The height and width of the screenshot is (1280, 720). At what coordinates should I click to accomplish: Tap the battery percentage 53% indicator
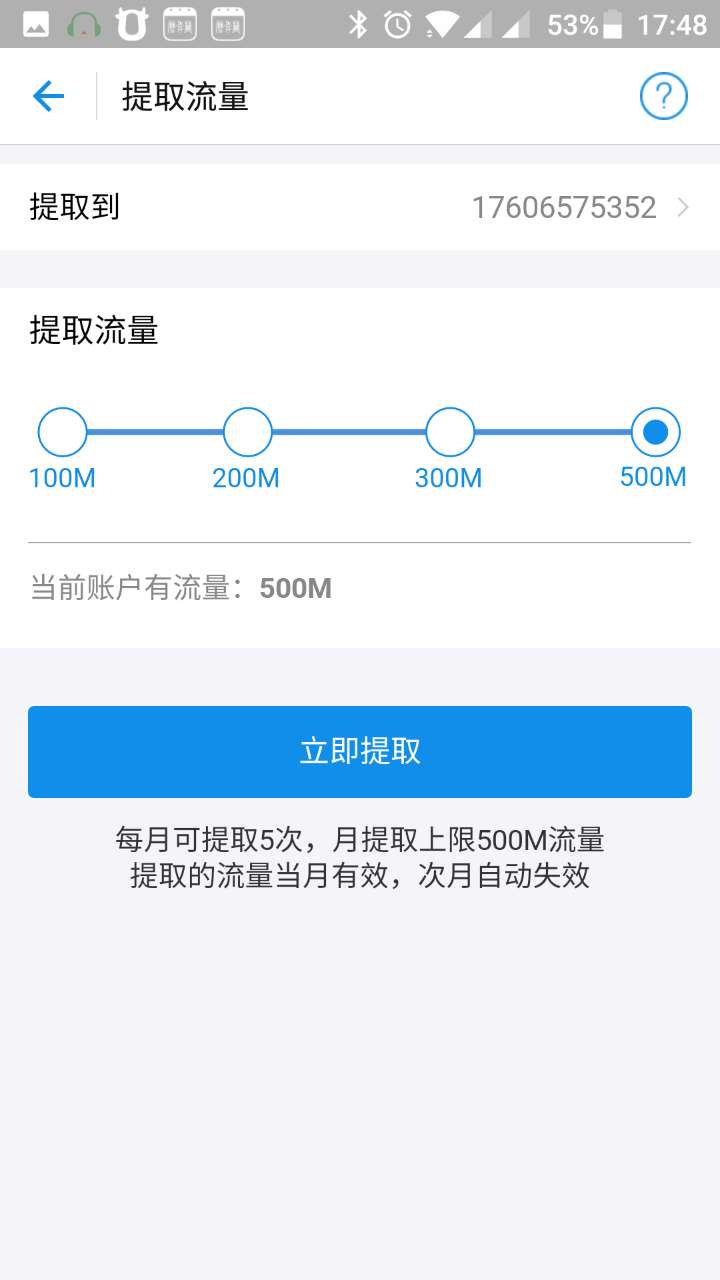coord(572,24)
